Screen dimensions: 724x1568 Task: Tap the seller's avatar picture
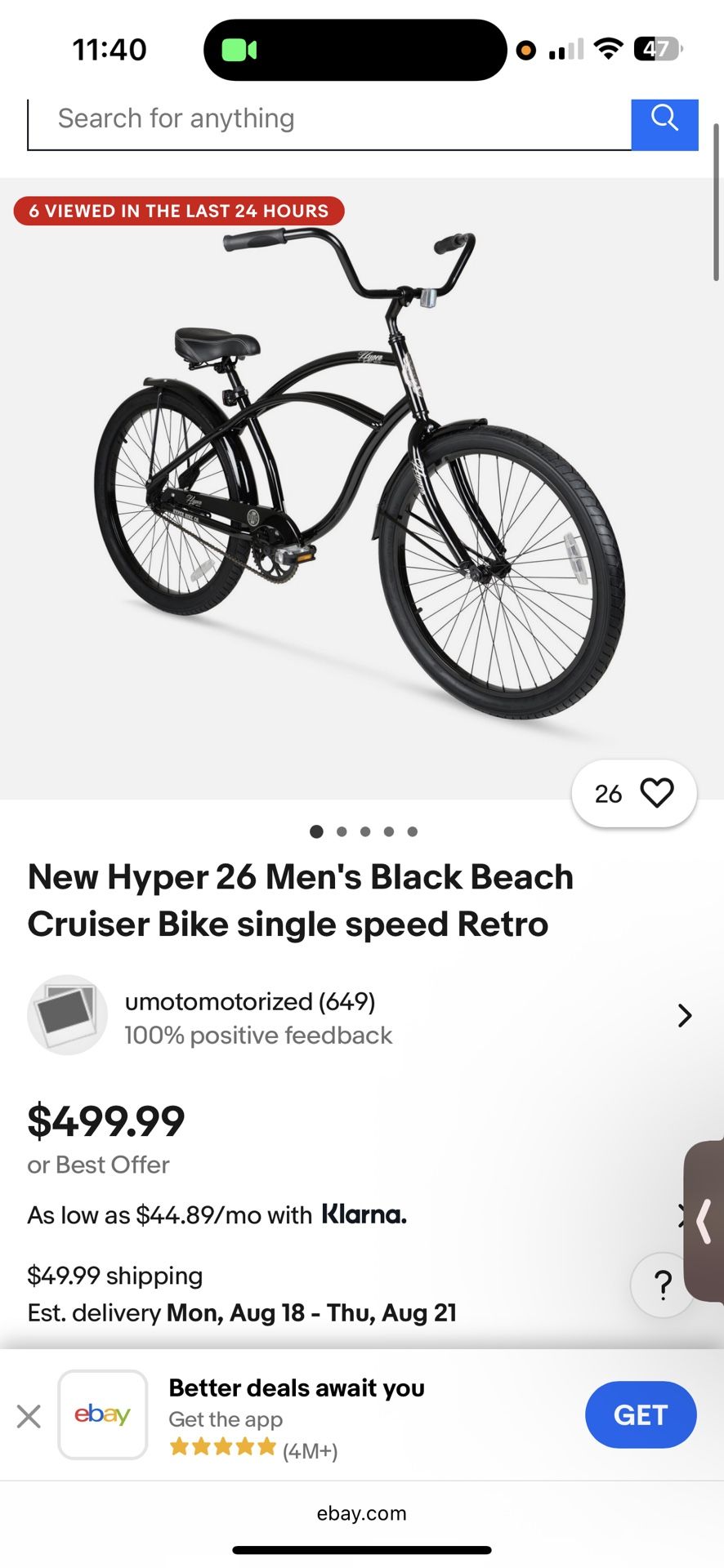[68, 1015]
